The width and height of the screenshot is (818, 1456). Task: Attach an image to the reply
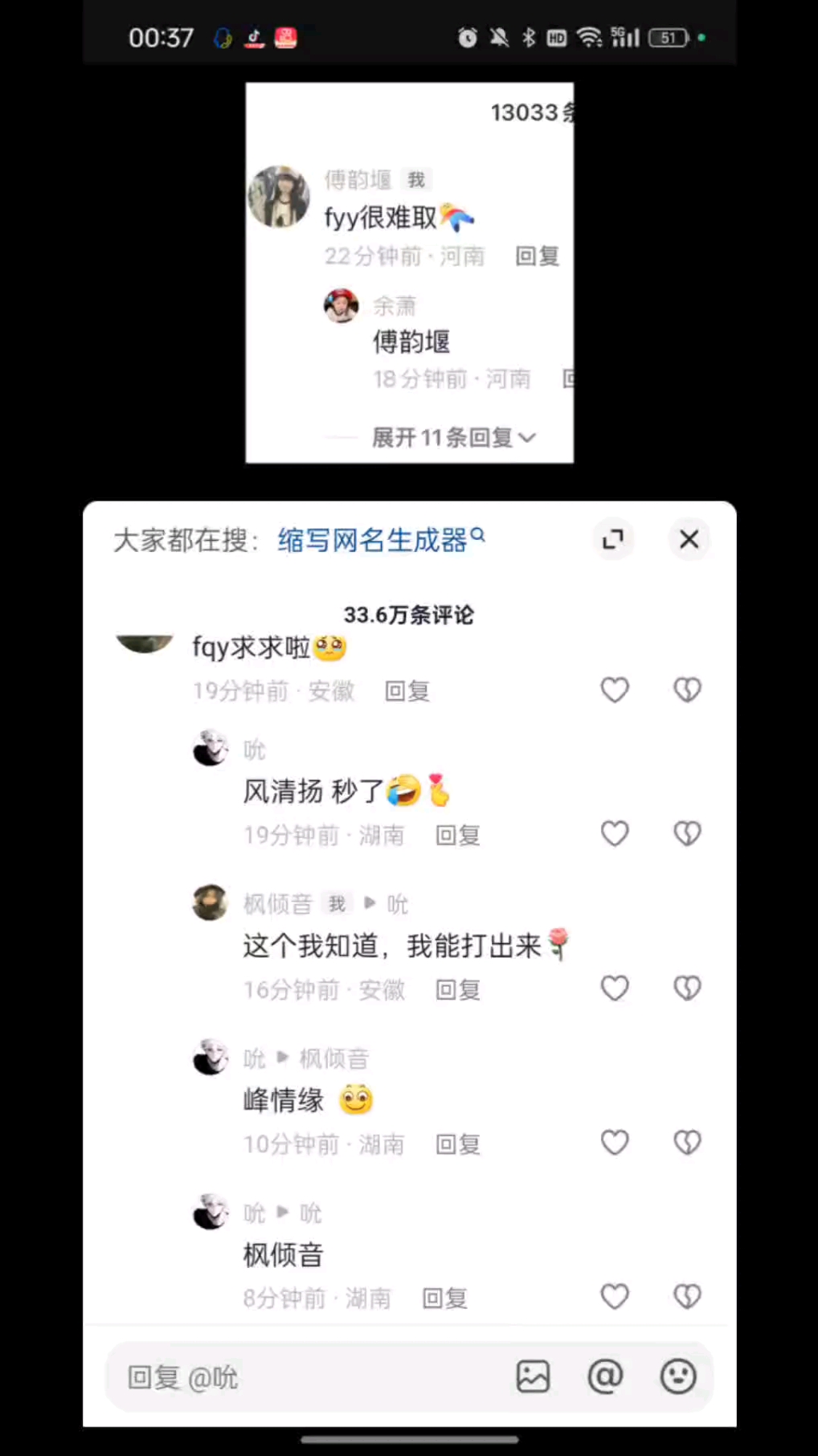(533, 1376)
